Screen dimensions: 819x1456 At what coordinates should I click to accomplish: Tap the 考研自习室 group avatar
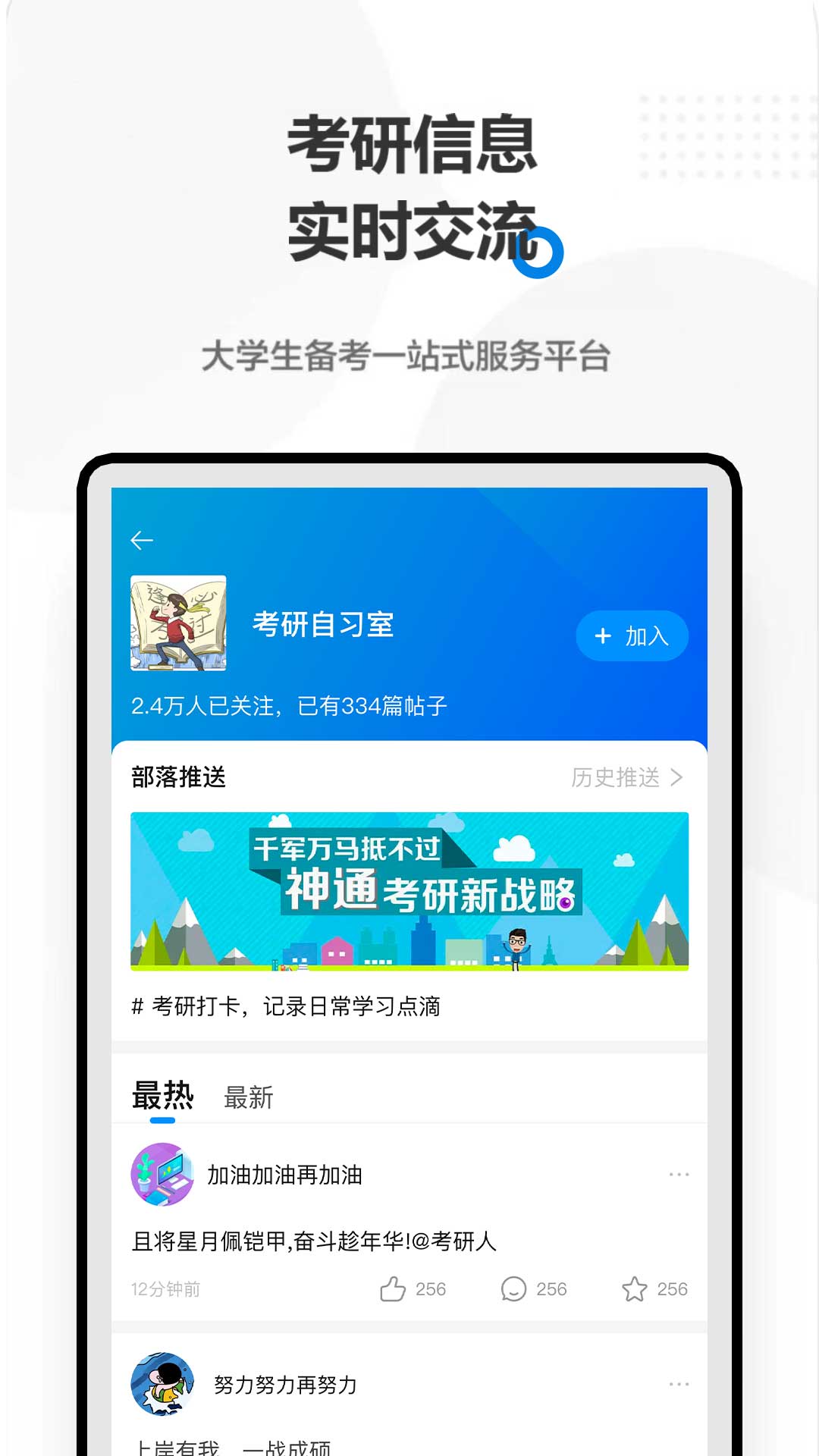pos(176,620)
